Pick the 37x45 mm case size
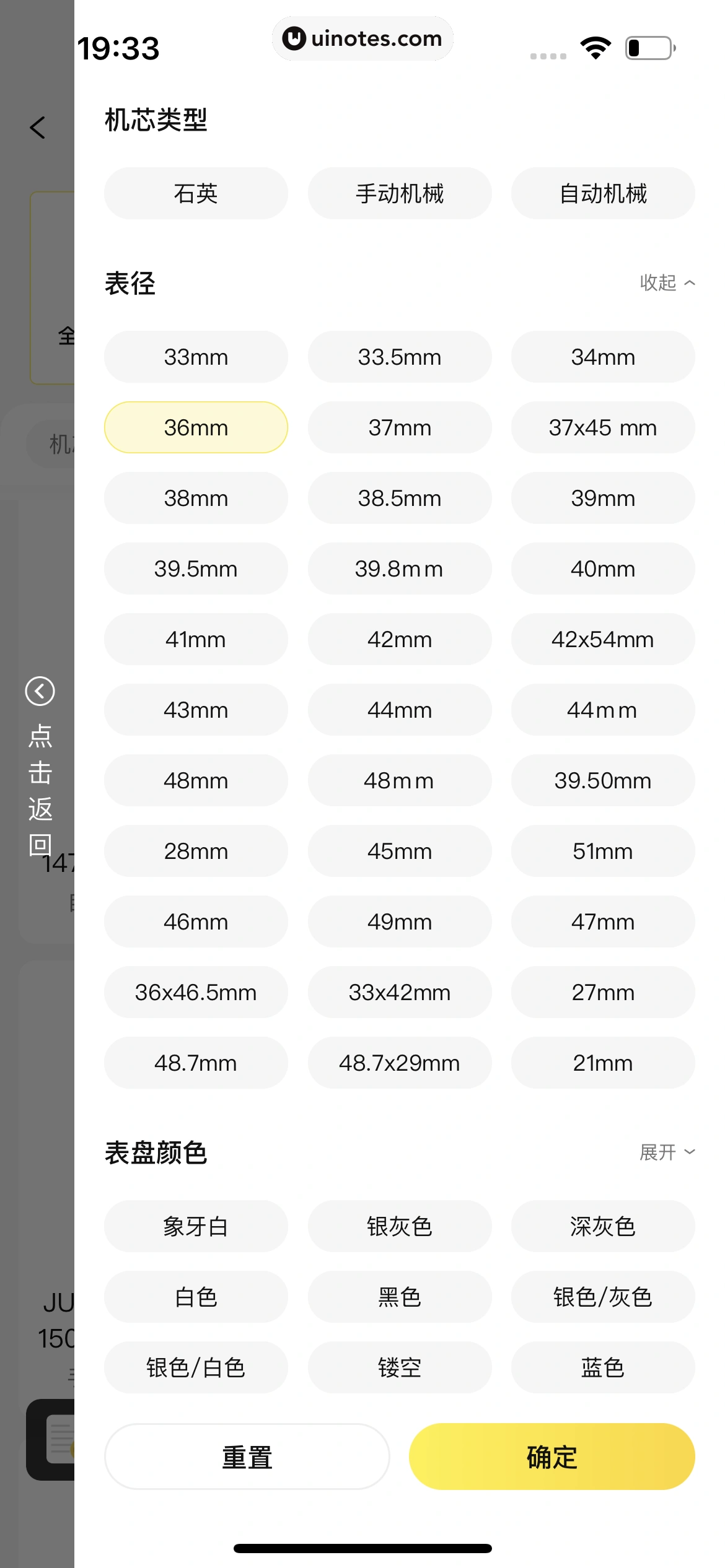 [x=603, y=427]
